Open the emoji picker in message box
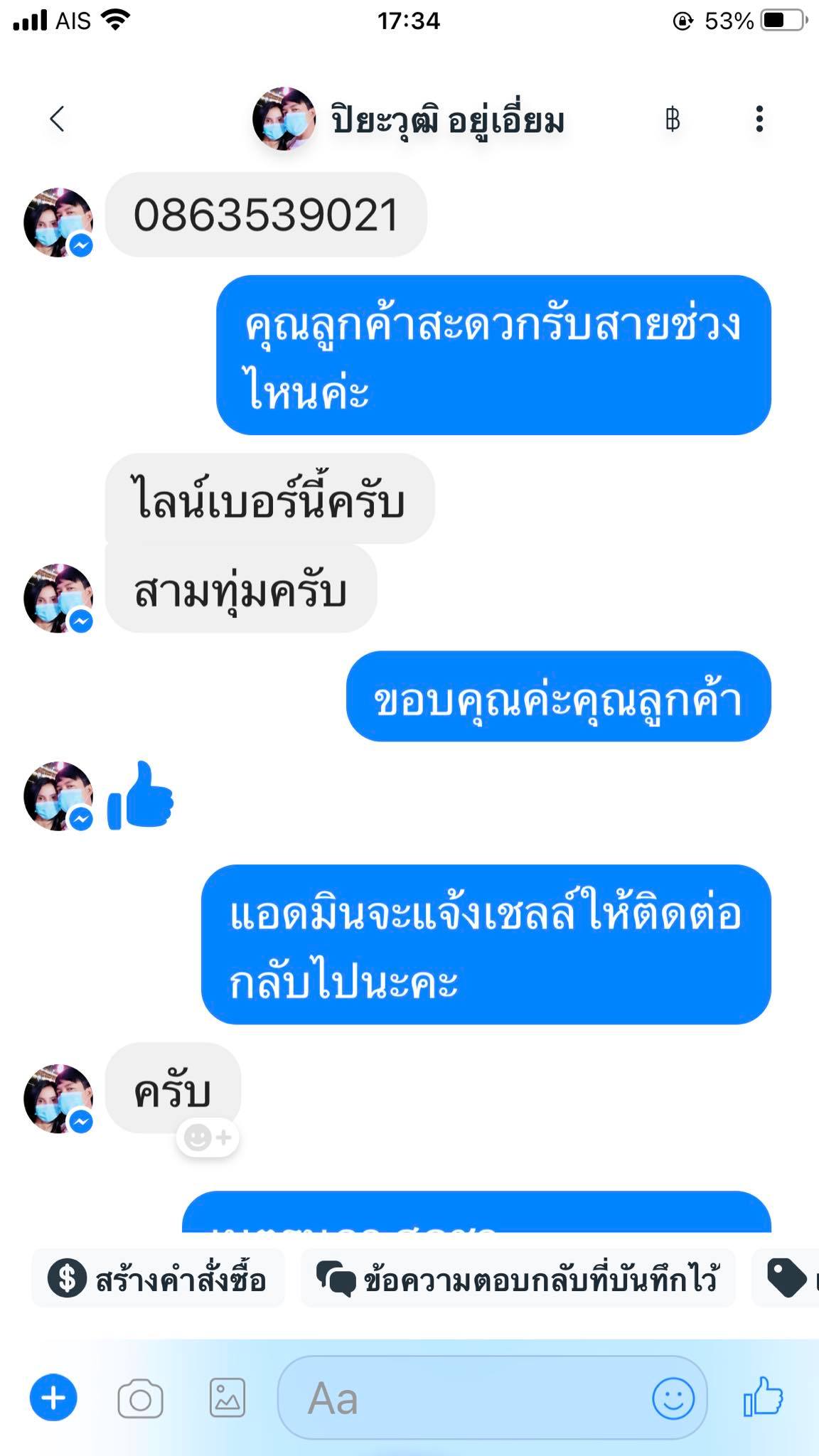Viewport: 819px width, 1456px height. (673, 1398)
